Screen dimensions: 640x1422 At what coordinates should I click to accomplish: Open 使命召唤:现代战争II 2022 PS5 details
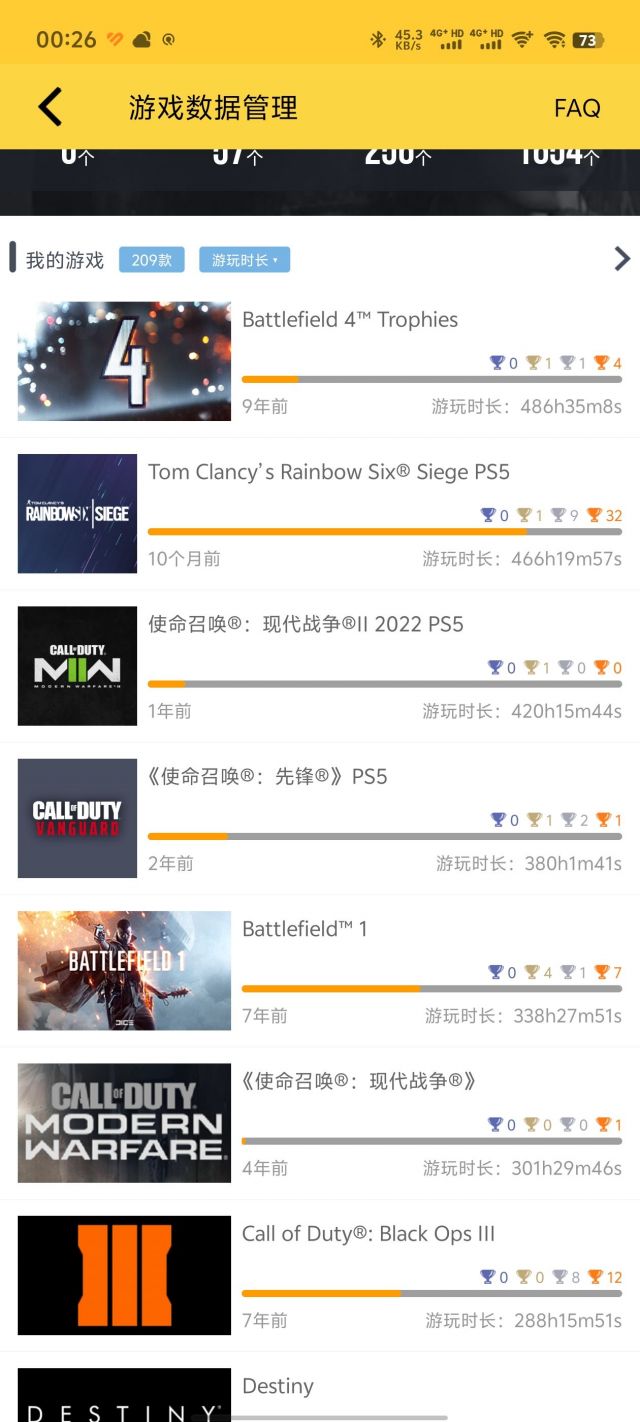[306, 625]
